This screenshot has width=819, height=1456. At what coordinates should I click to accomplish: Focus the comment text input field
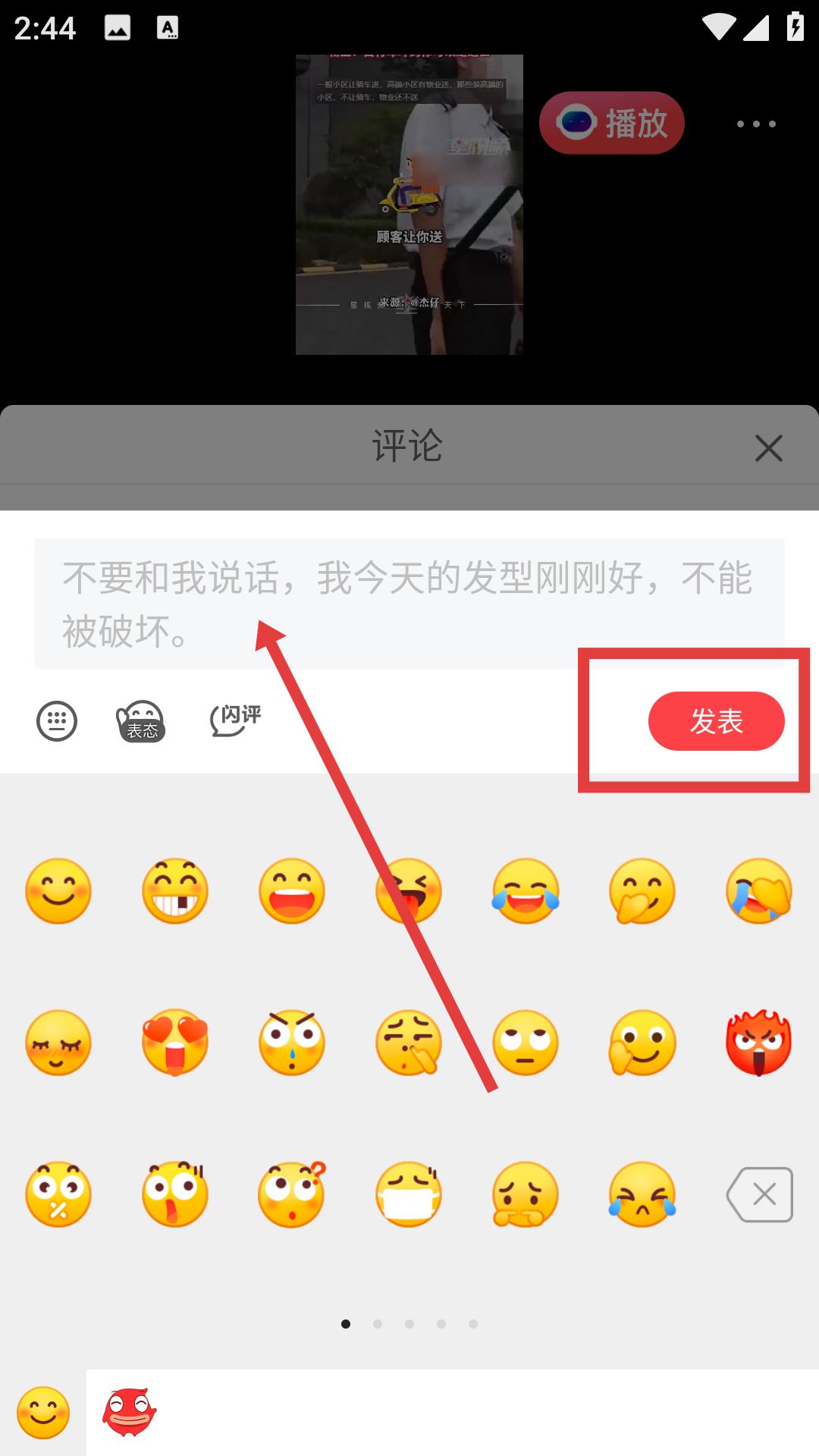409,604
